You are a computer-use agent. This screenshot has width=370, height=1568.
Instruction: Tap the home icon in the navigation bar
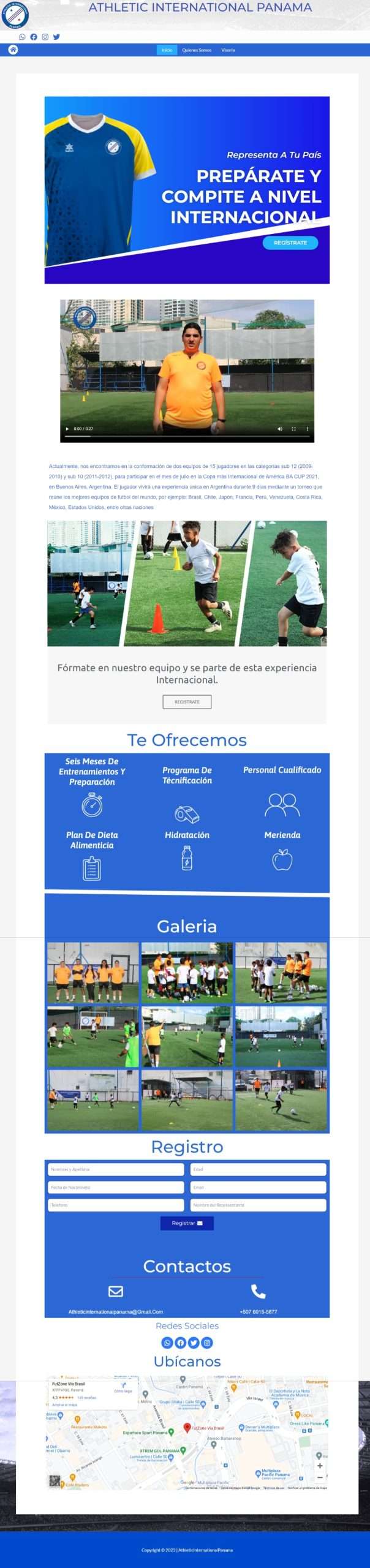(x=13, y=50)
